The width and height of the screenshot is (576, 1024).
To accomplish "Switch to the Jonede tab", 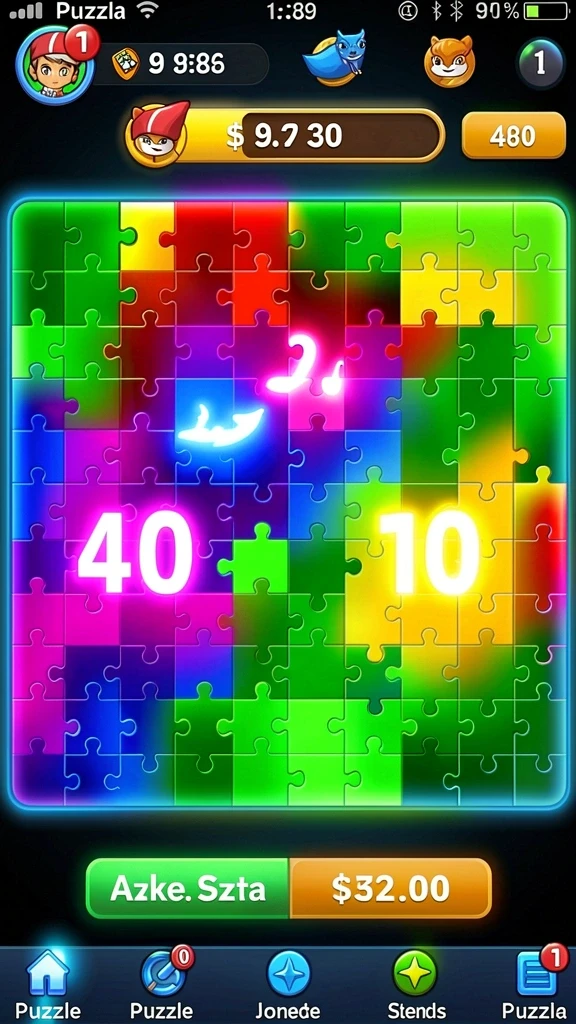I will pos(288,985).
